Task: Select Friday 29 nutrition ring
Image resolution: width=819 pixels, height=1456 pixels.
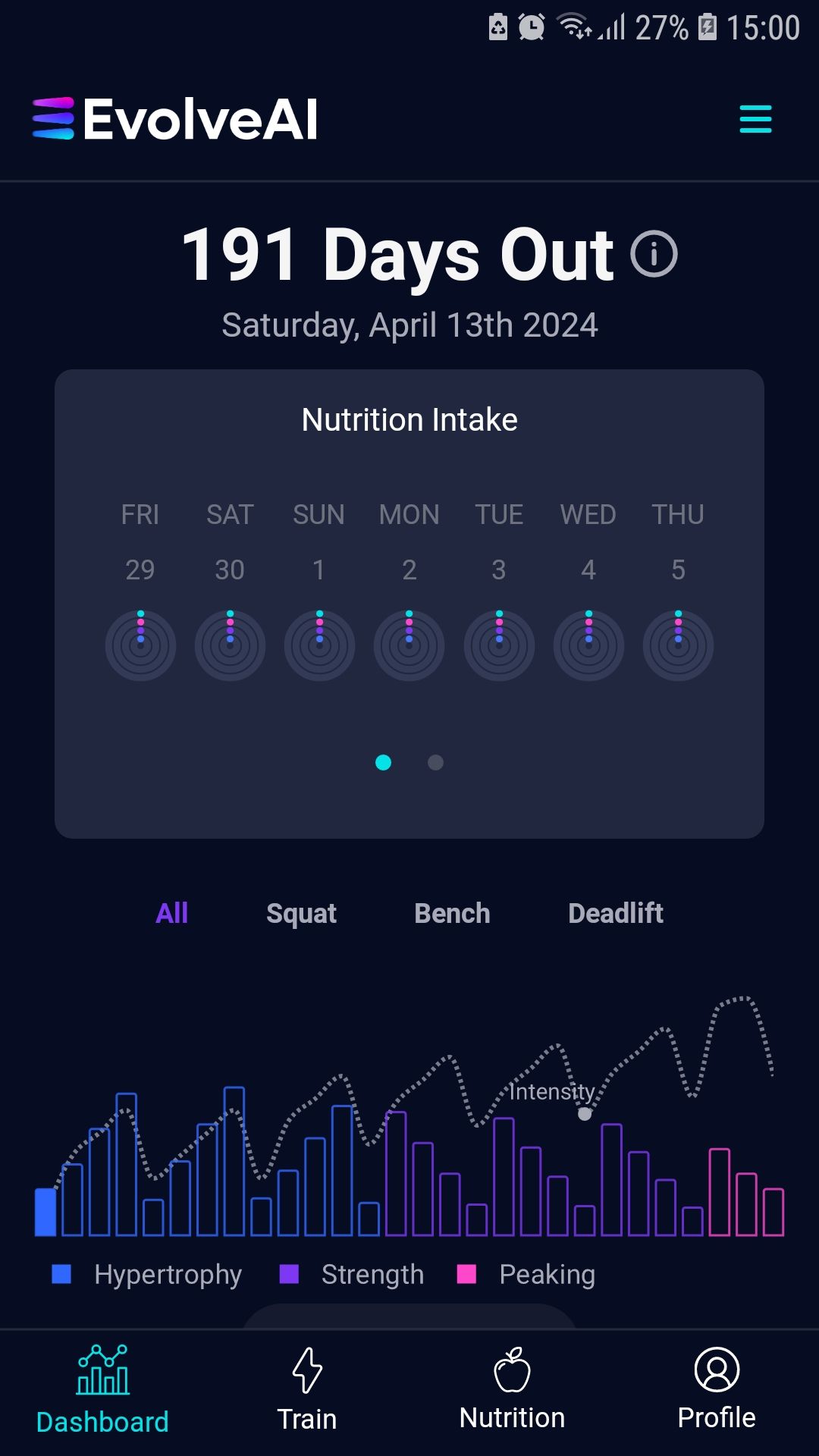Action: 140,645
